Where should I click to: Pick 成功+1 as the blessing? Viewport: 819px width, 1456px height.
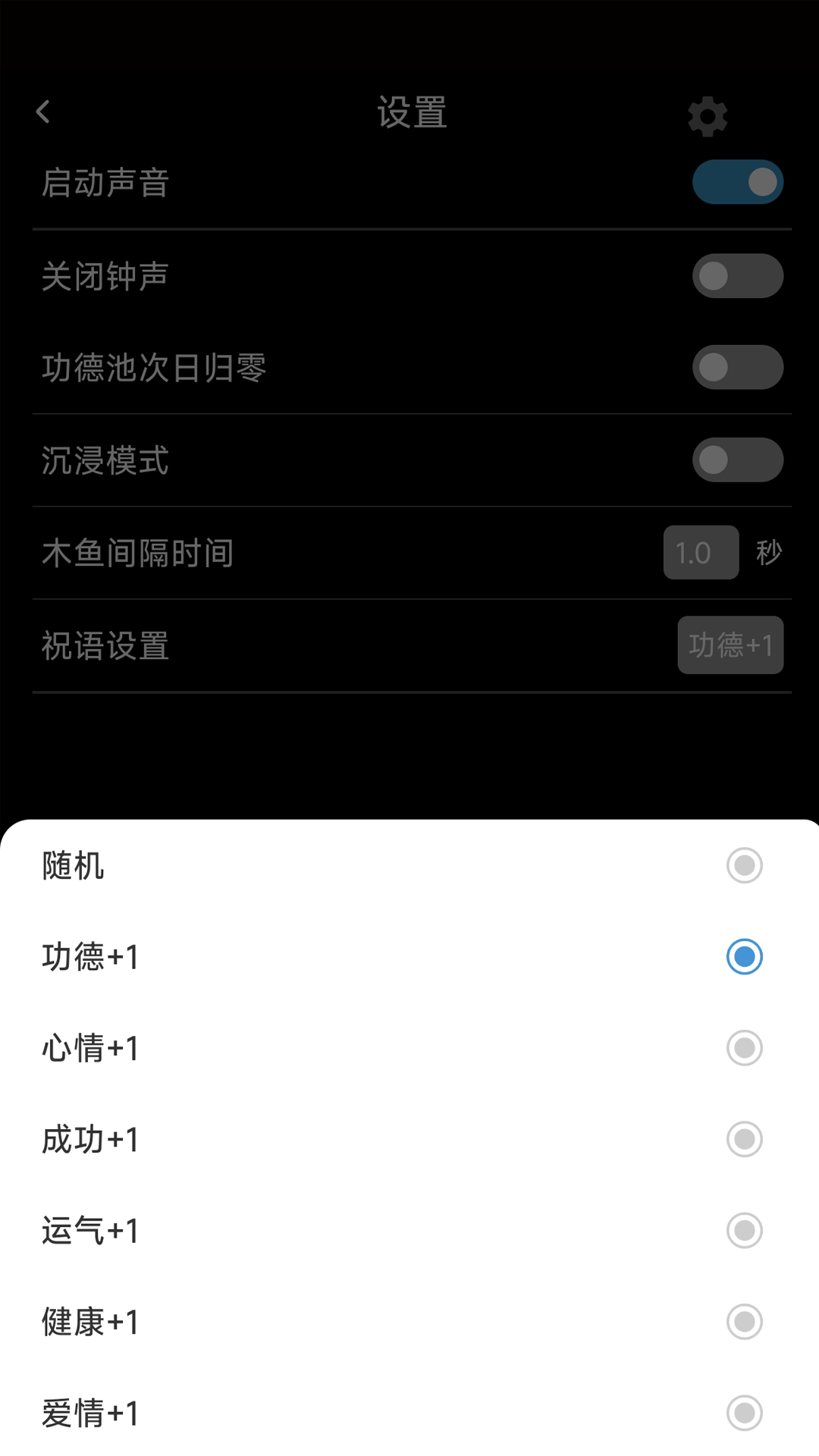(x=743, y=1139)
